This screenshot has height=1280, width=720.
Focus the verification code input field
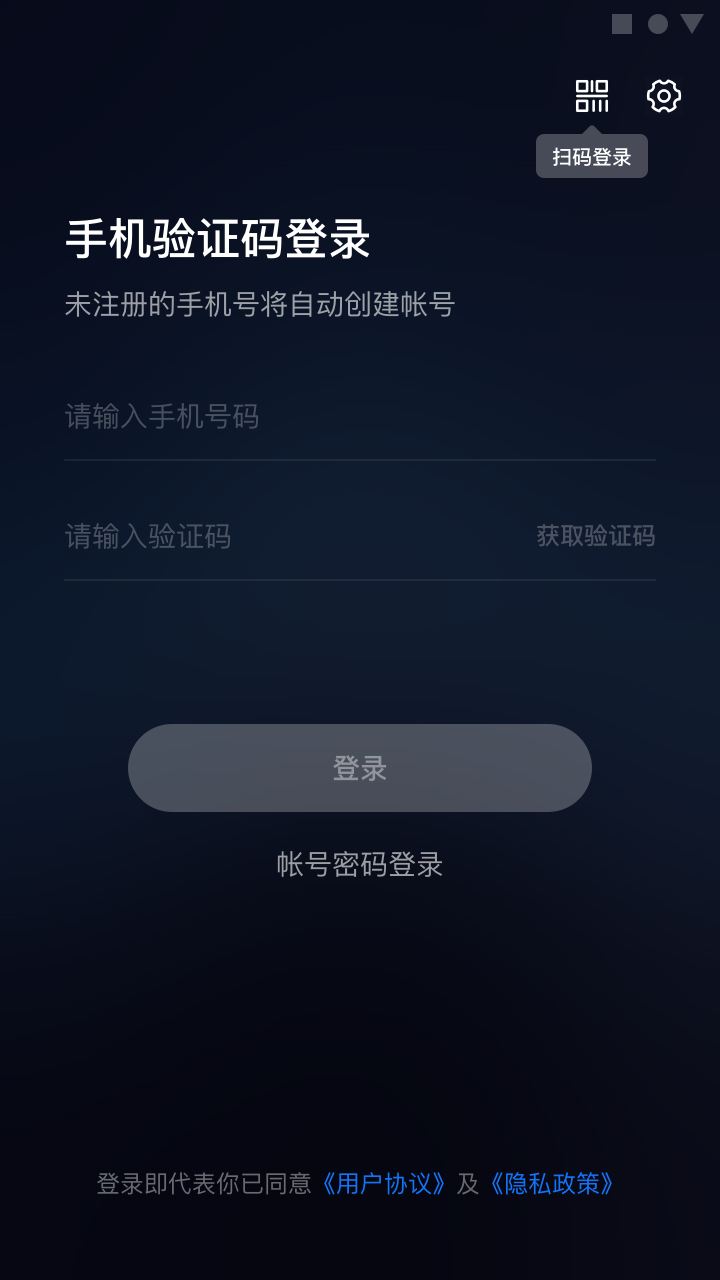click(x=290, y=536)
